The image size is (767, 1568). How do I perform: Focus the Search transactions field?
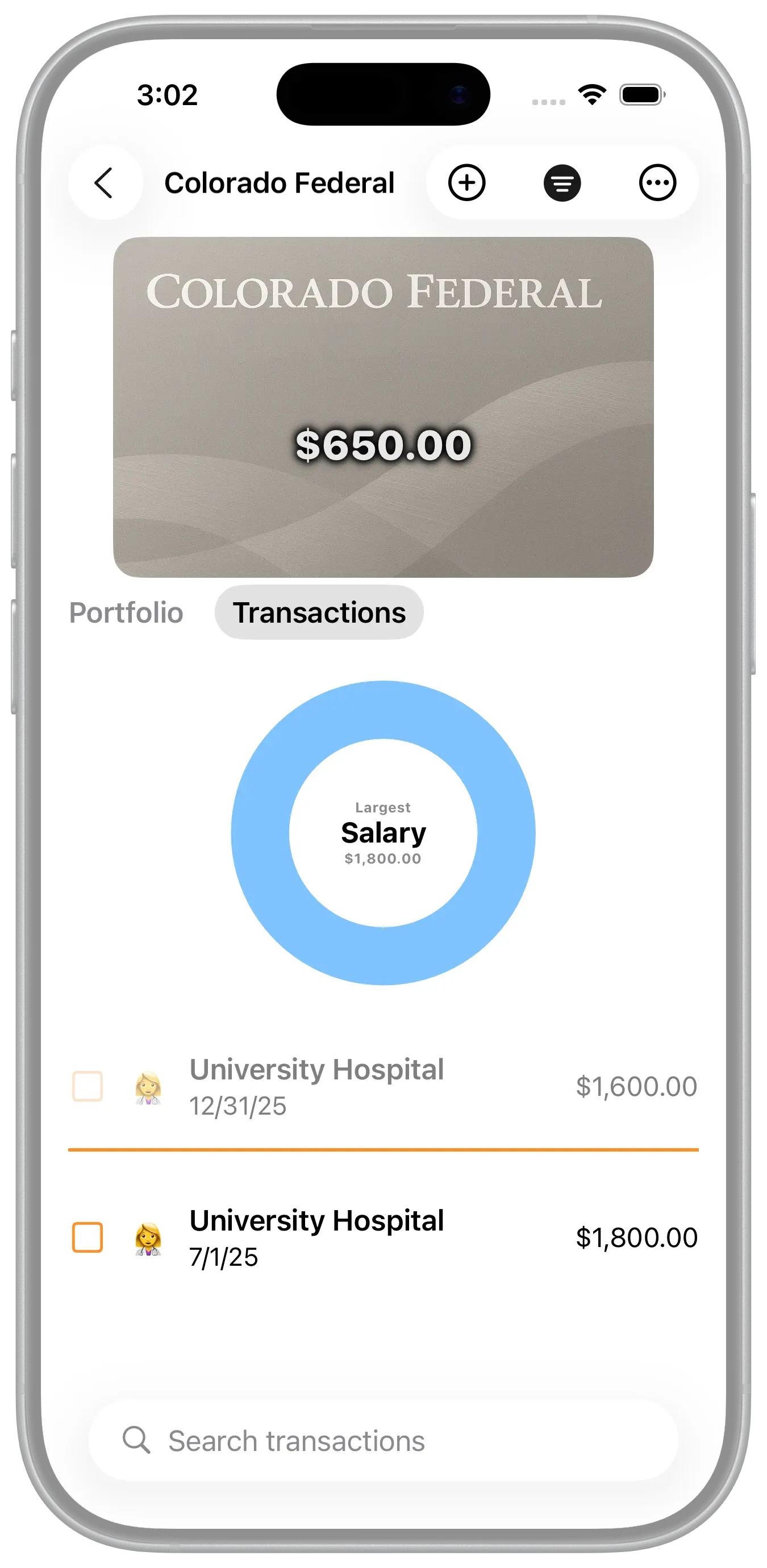point(383,1441)
